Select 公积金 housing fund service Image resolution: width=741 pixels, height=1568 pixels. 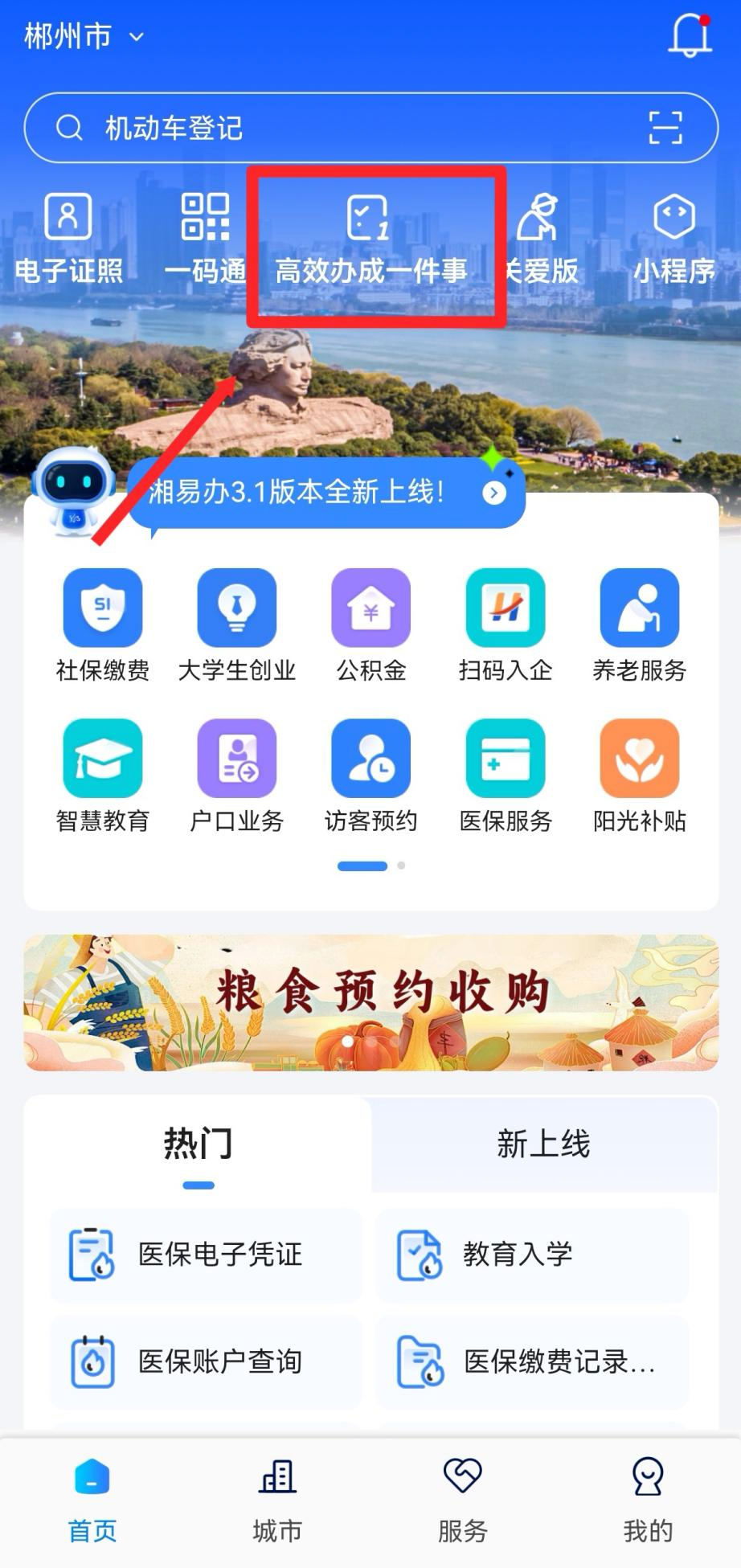coord(370,623)
